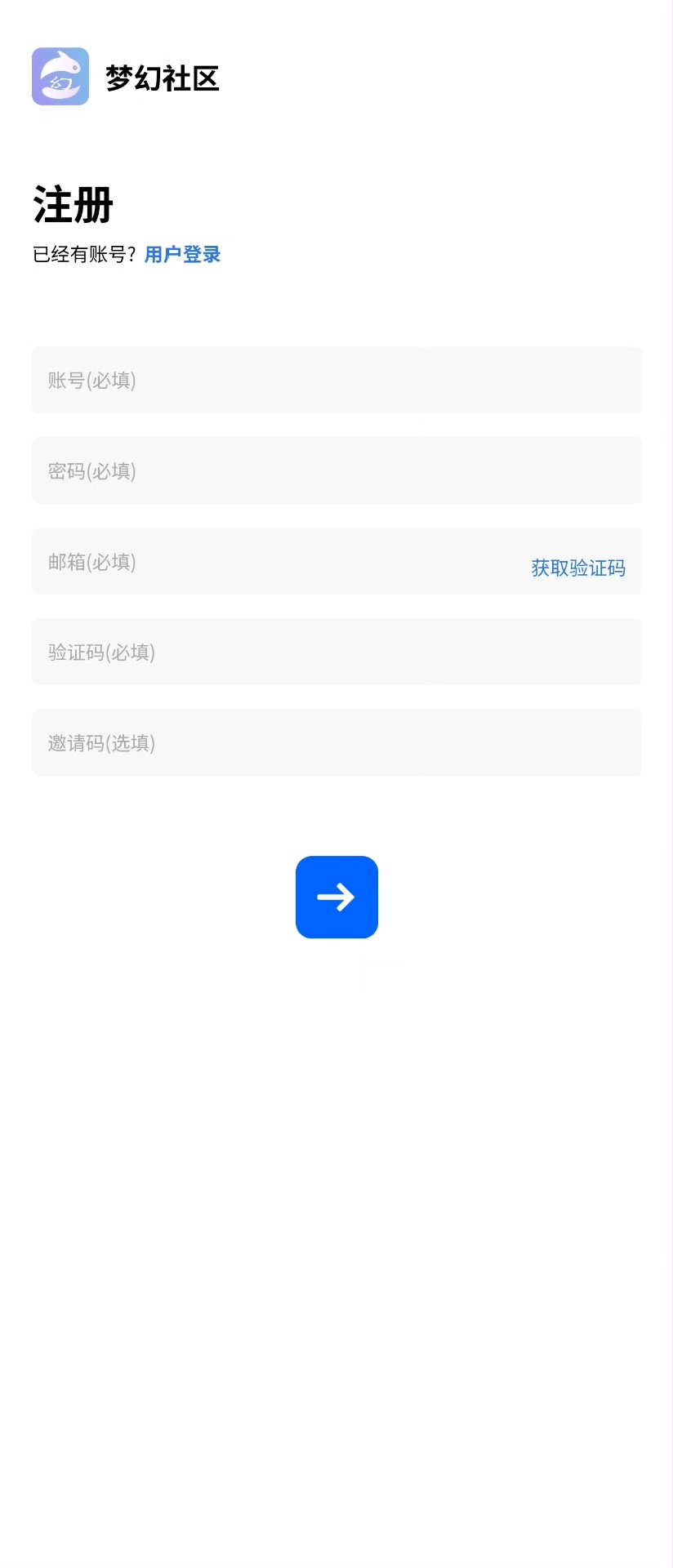Tap 获取验证码 to request a code
Viewport: 673px width, 1568px height.
578,568
